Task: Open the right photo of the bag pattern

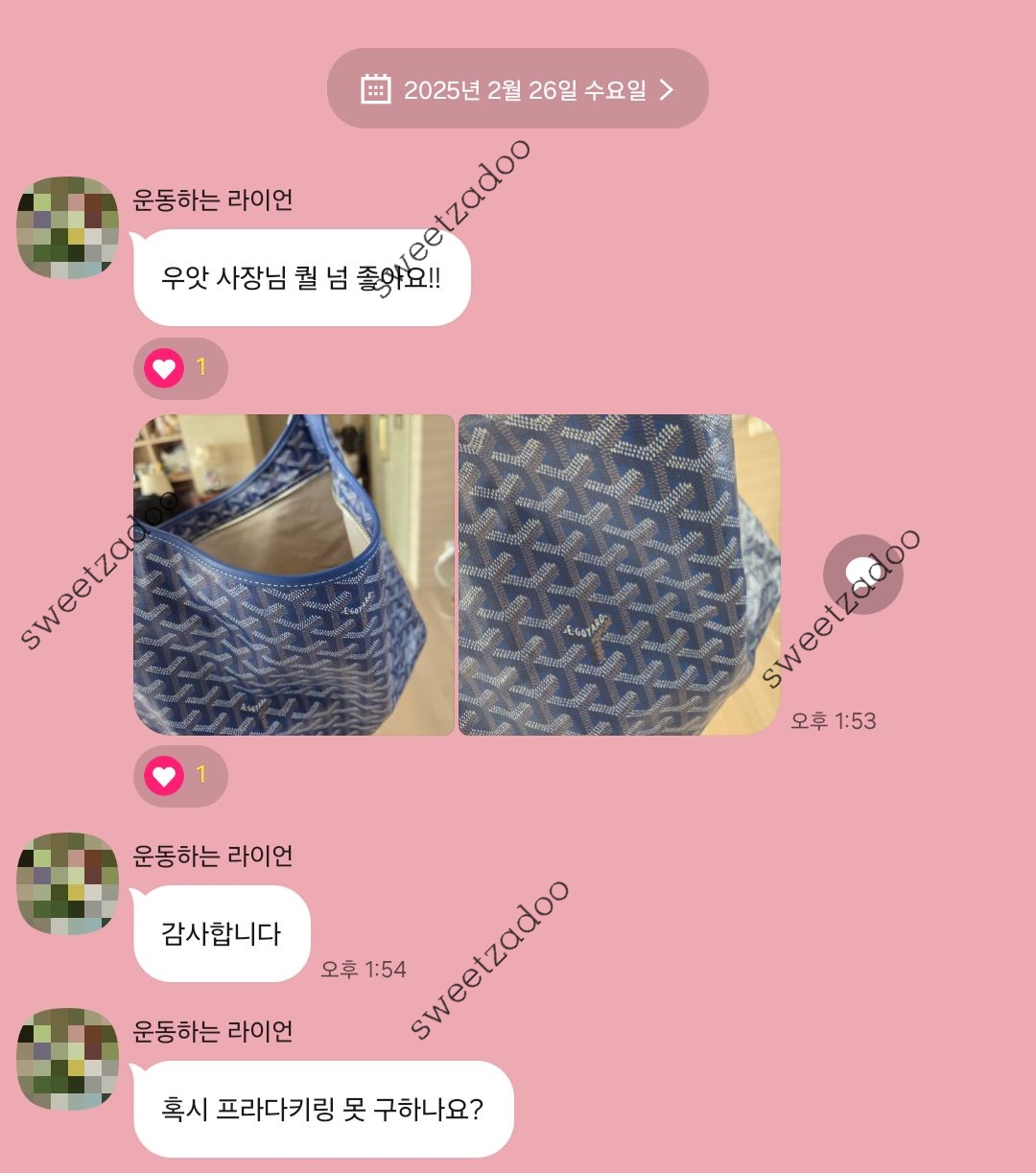Action: [x=619, y=575]
